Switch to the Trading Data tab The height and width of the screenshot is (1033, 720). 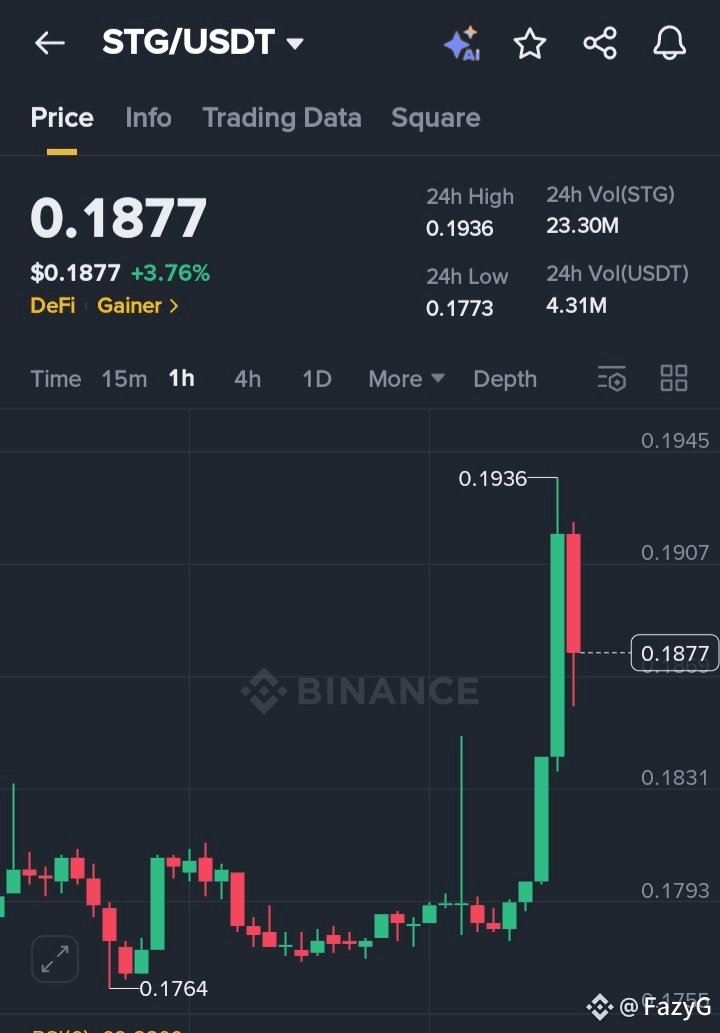point(282,118)
